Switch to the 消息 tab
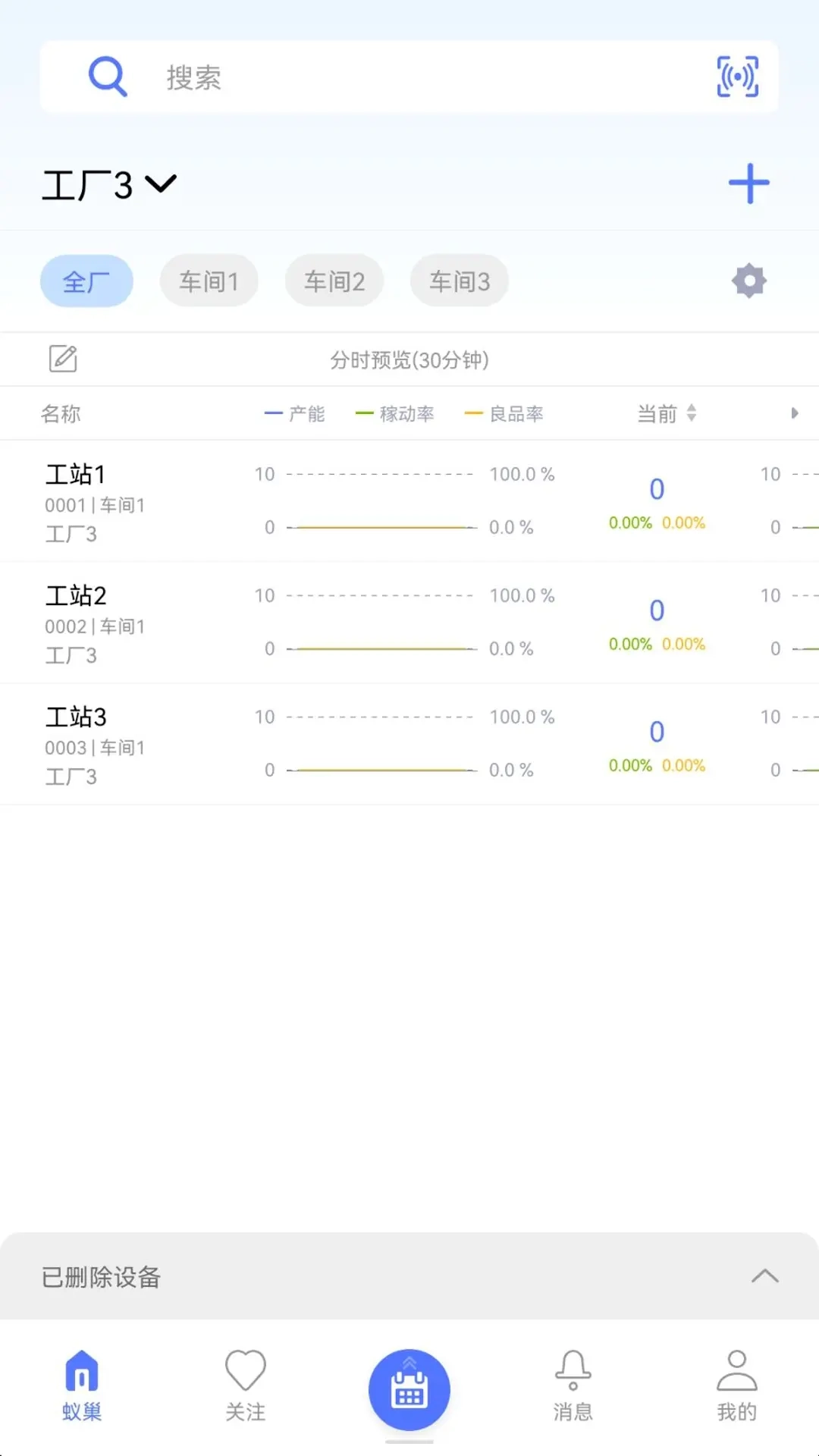Screen dimensions: 819x1456 (573, 1387)
